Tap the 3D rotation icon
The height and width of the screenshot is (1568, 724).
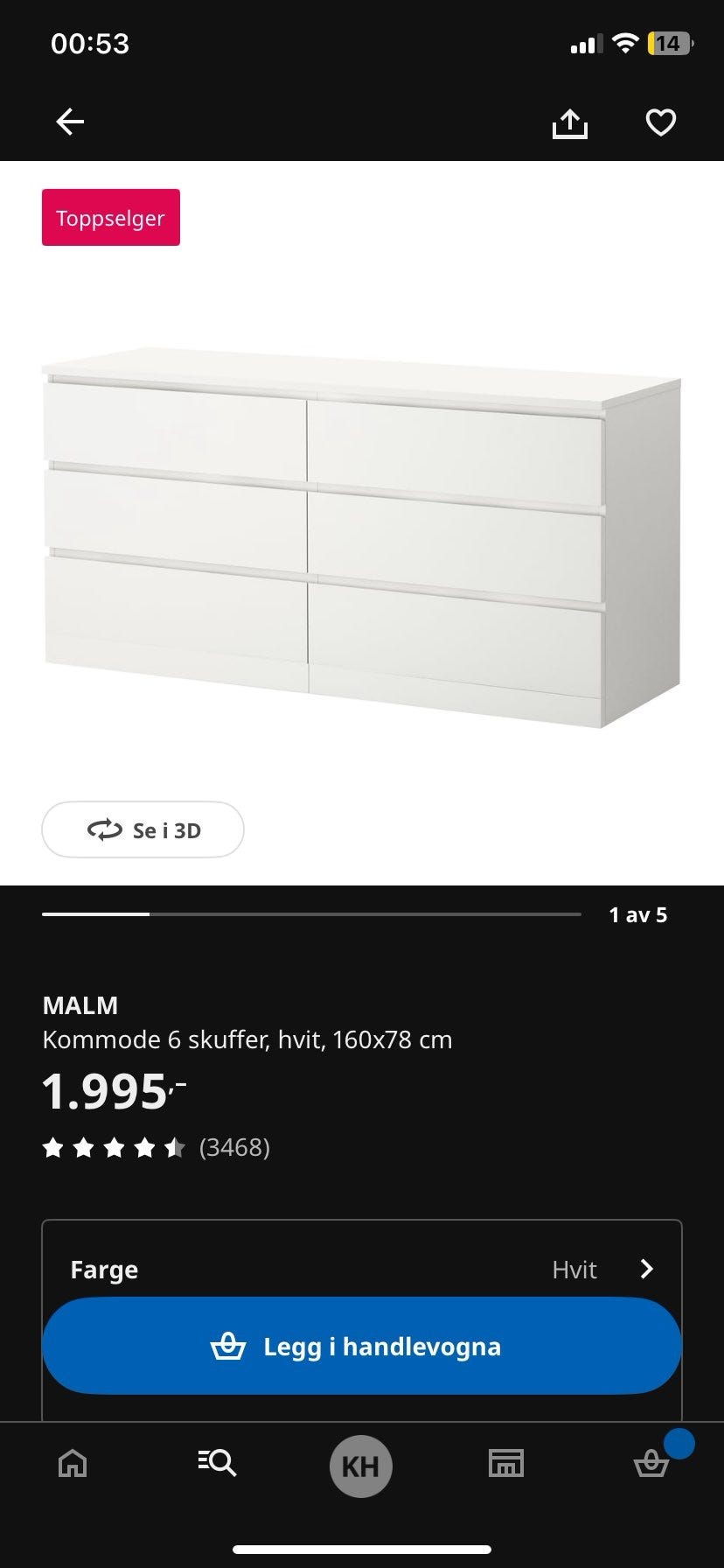pos(104,829)
